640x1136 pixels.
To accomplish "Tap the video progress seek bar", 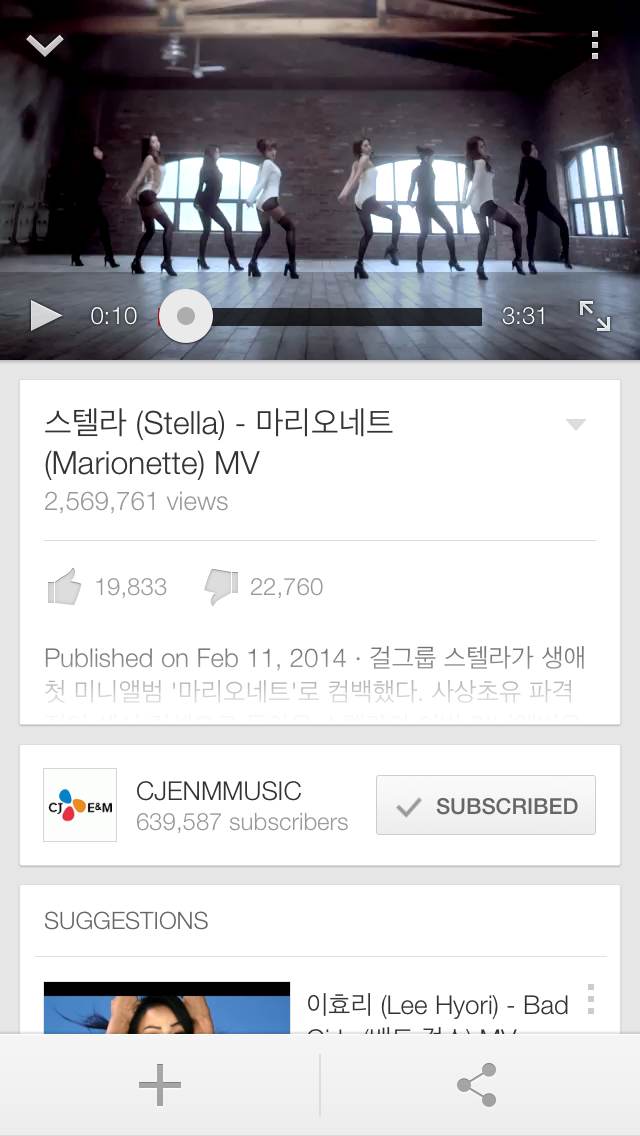I will tap(320, 317).
